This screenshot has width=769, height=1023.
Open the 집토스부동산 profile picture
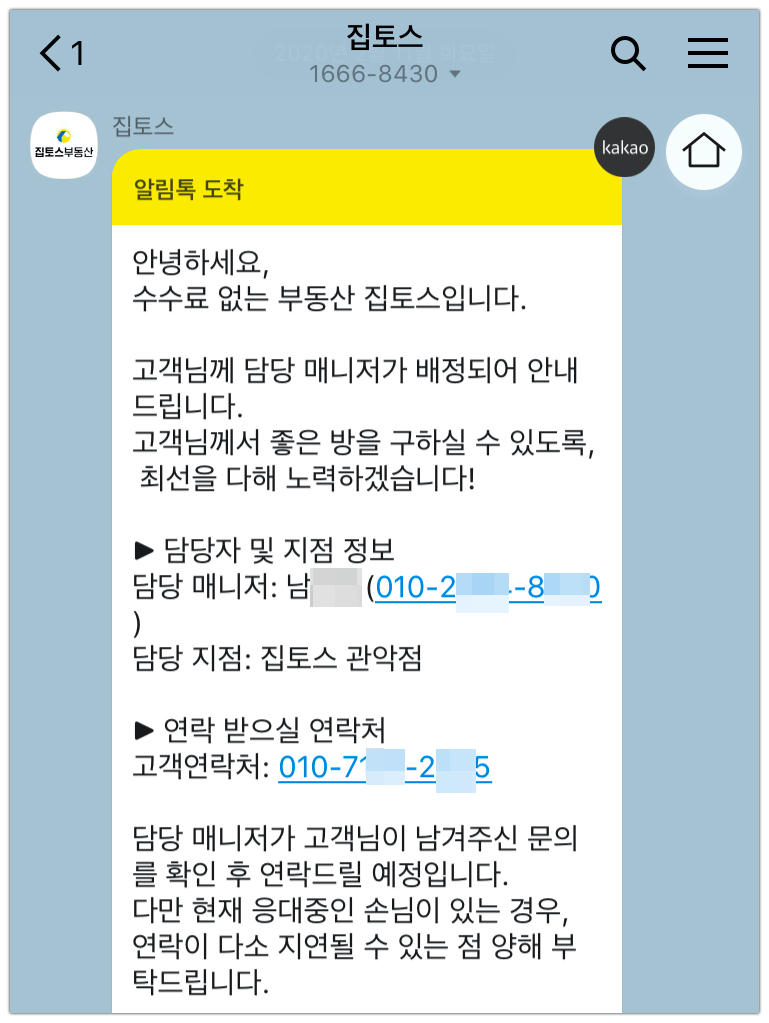[64, 146]
